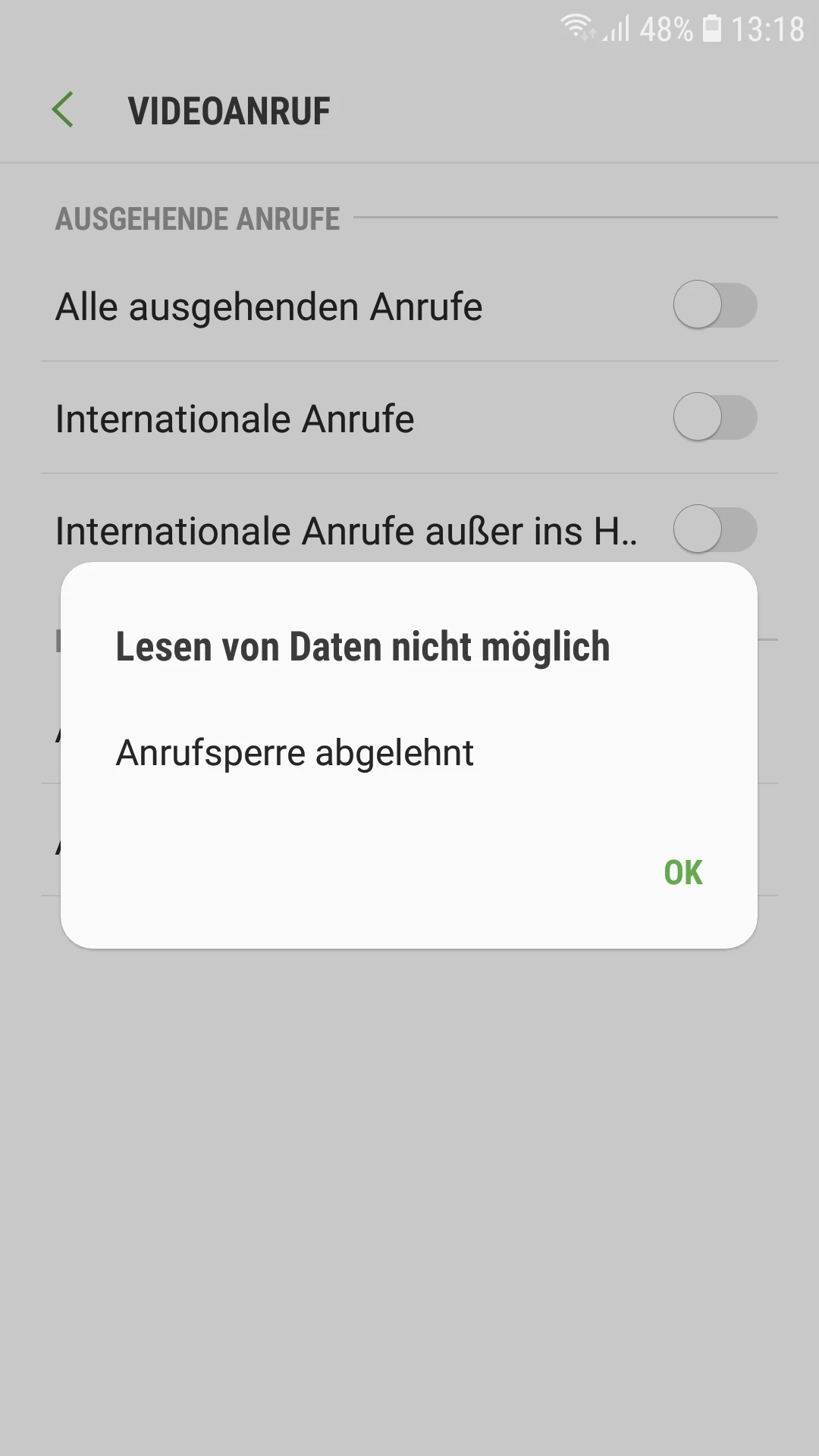Toggle Alle ausgehenden Anrufe switch
819x1456 pixels.
coord(714,305)
